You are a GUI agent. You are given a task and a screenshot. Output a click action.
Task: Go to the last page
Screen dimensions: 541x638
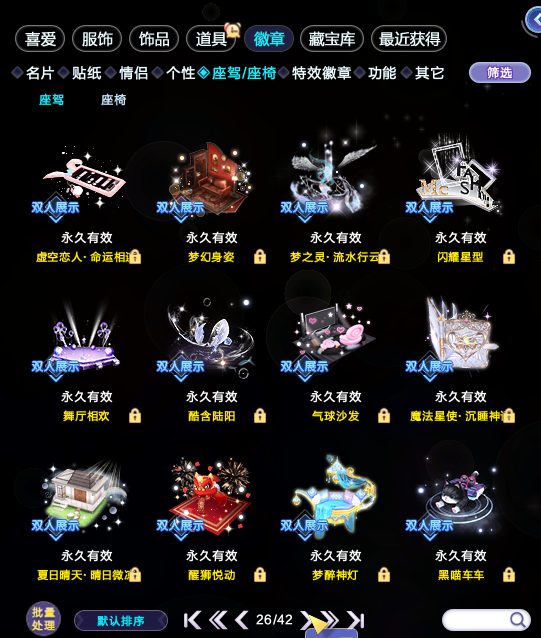tap(356, 621)
